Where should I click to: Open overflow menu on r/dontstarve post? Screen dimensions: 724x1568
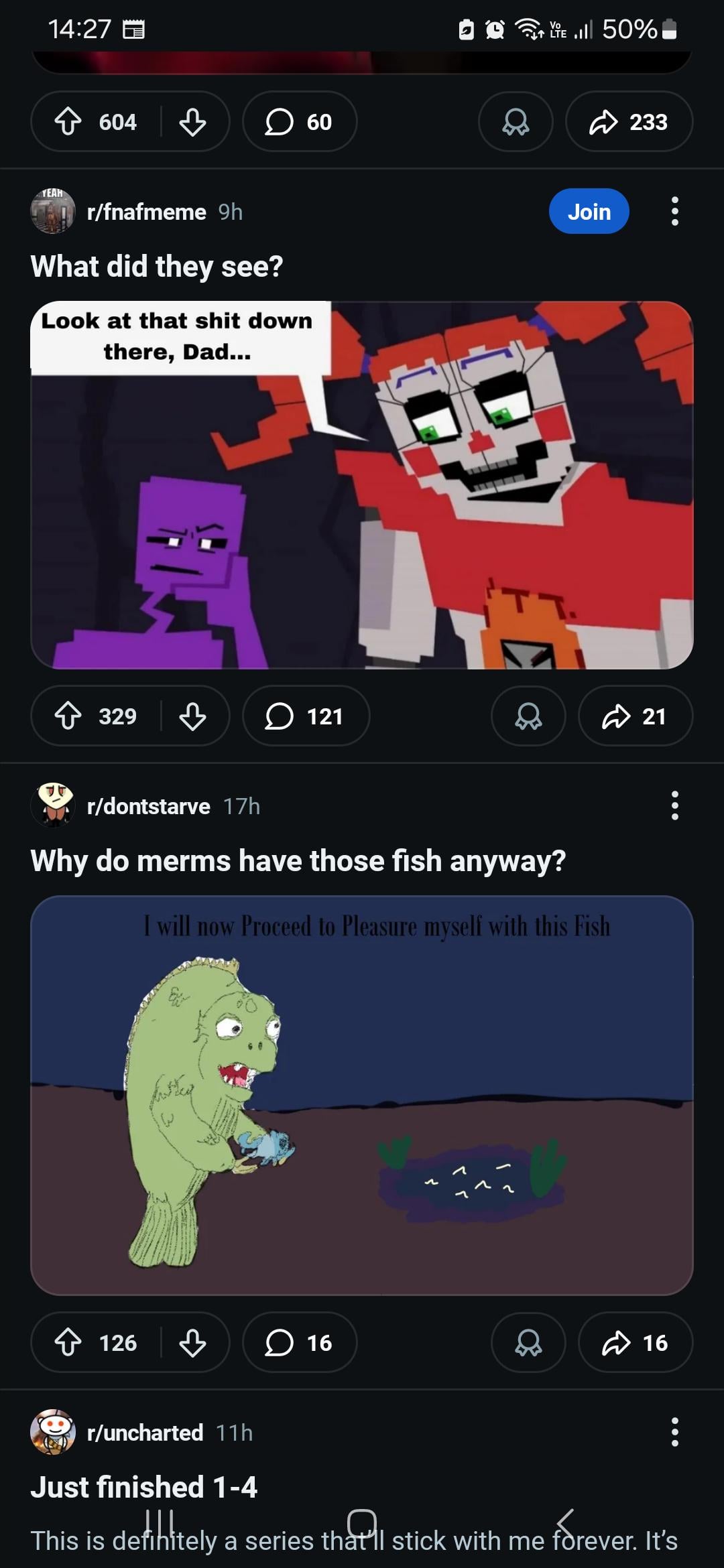[674, 806]
